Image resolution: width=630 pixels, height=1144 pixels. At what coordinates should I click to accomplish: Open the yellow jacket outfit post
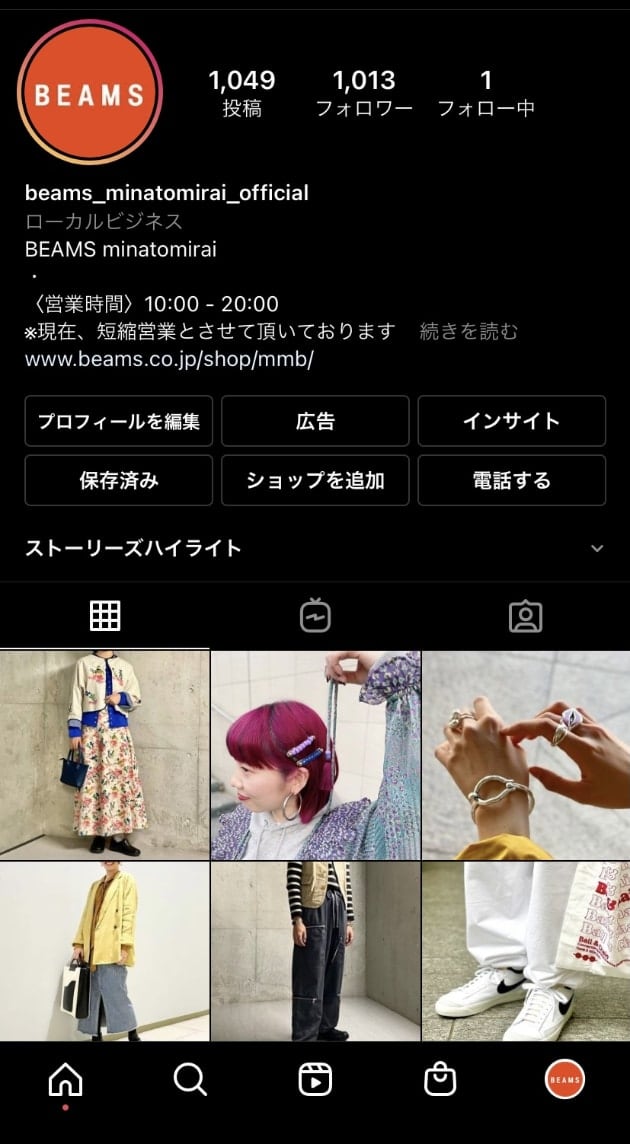tap(104, 952)
